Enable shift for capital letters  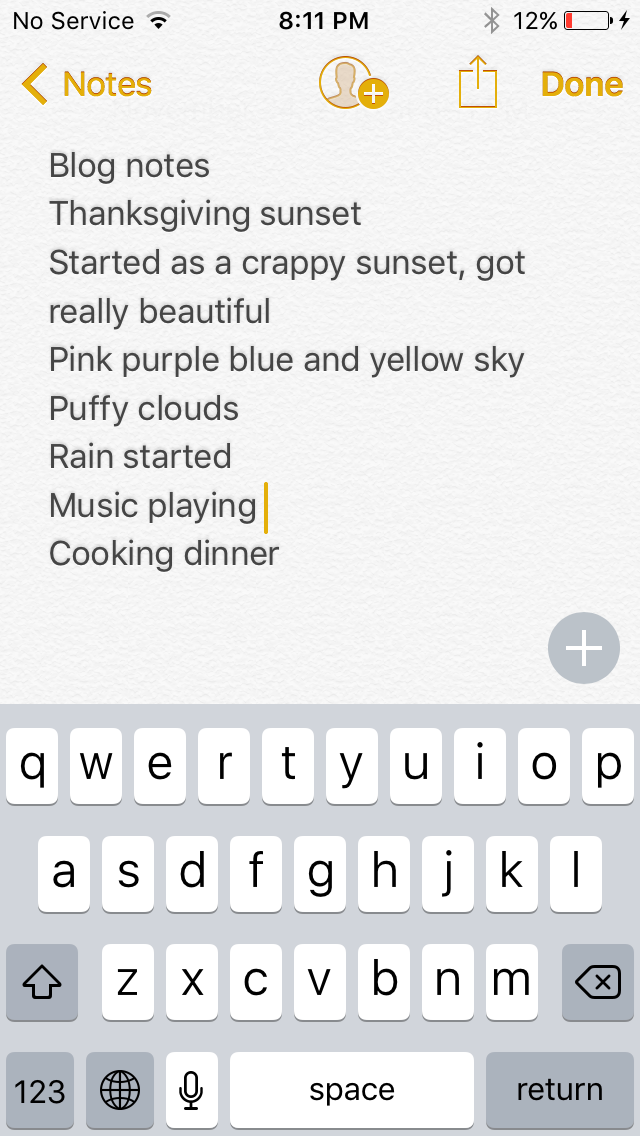click(x=42, y=983)
